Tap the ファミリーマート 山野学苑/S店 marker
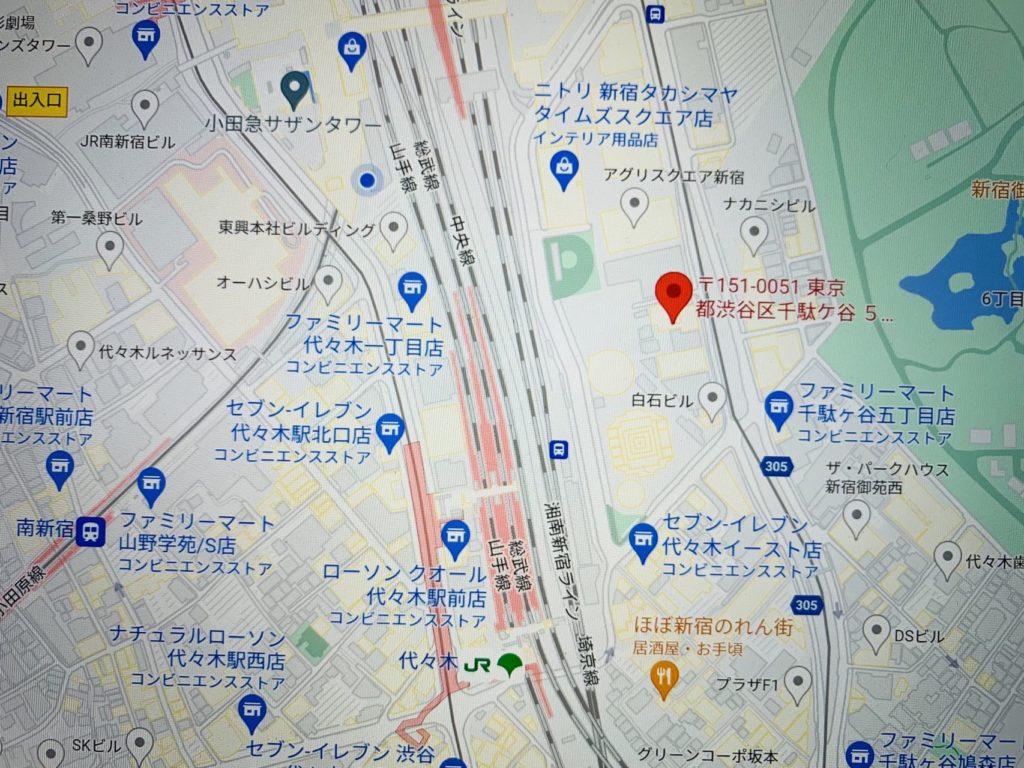Viewport: 1024px width, 768px height. click(152, 486)
